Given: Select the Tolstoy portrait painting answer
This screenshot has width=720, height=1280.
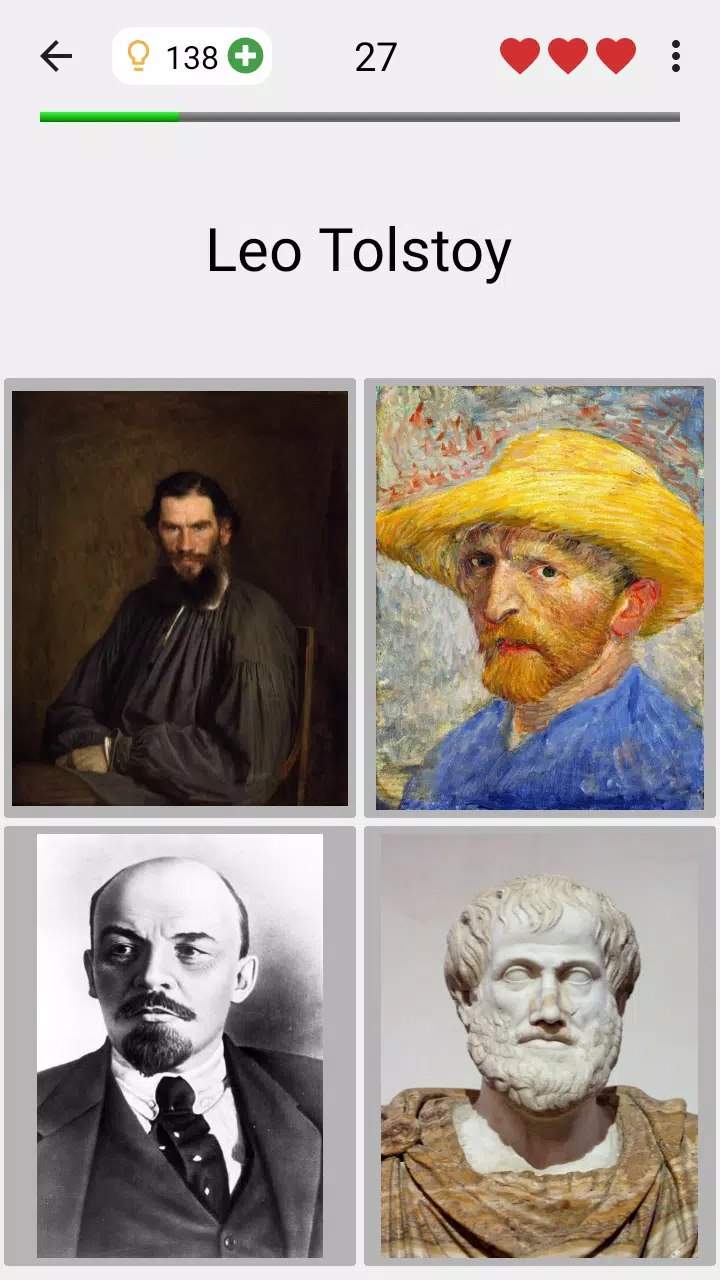Looking at the screenshot, I should point(180,597).
